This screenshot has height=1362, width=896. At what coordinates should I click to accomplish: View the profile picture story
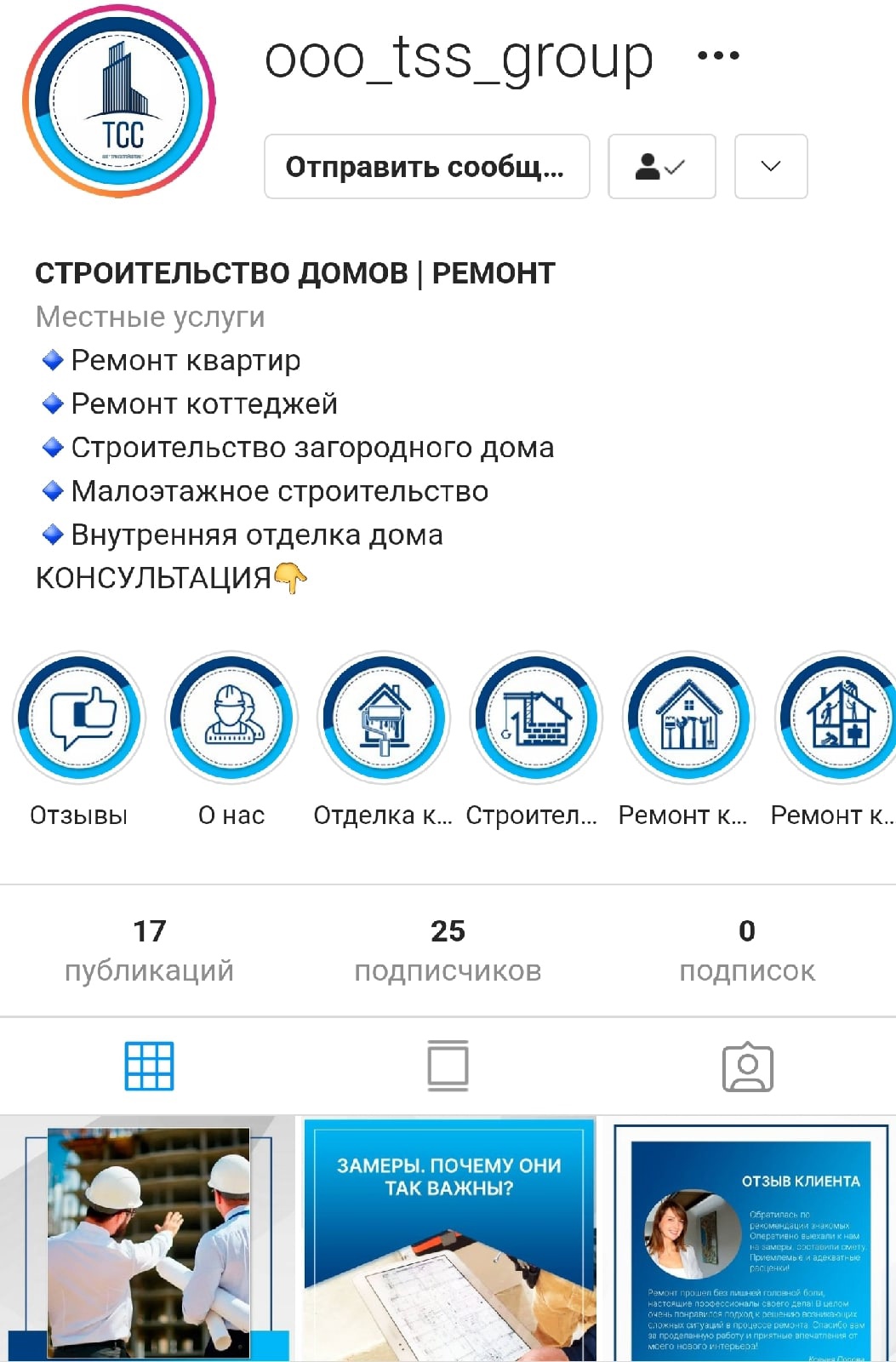coord(119,101)
